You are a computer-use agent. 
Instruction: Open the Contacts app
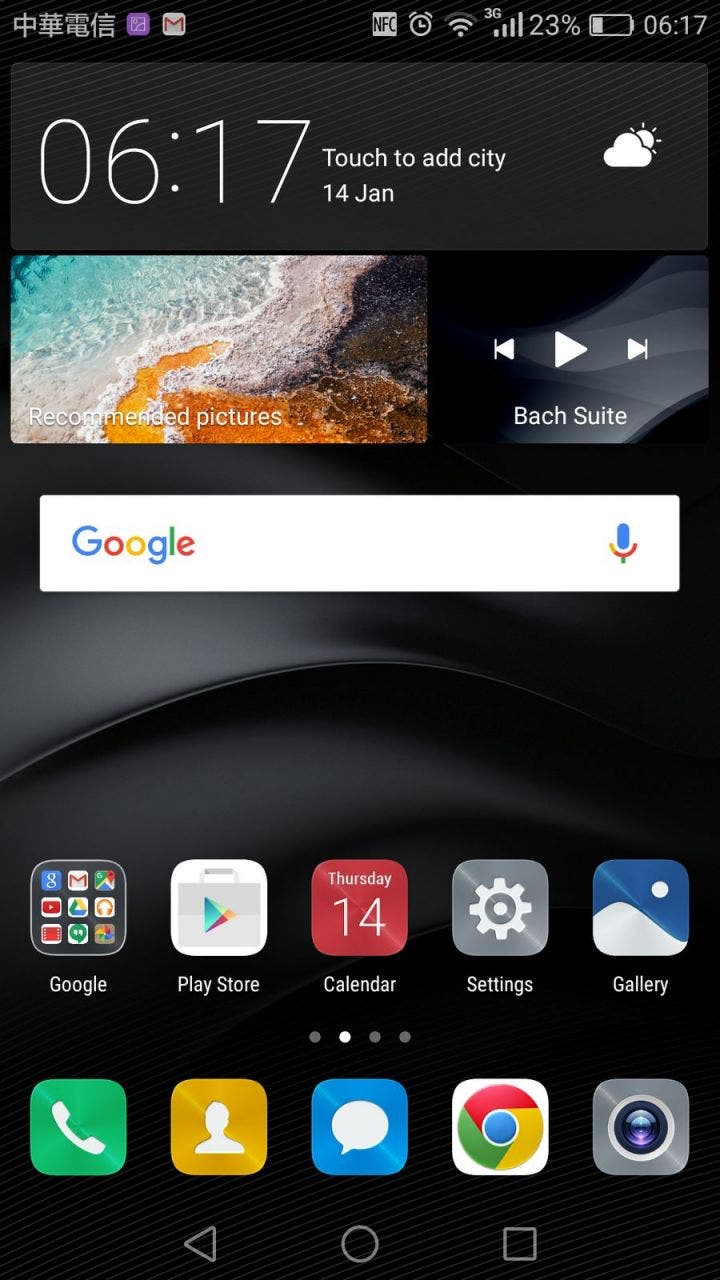(x=218, y=1127)
